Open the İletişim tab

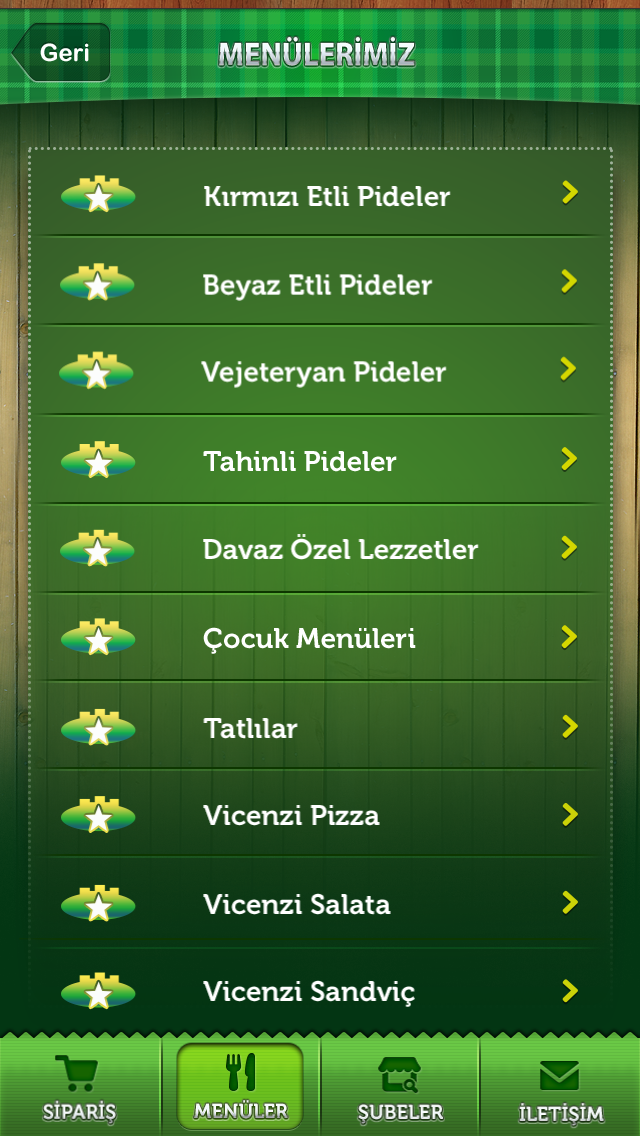(x=560, y=1087)
